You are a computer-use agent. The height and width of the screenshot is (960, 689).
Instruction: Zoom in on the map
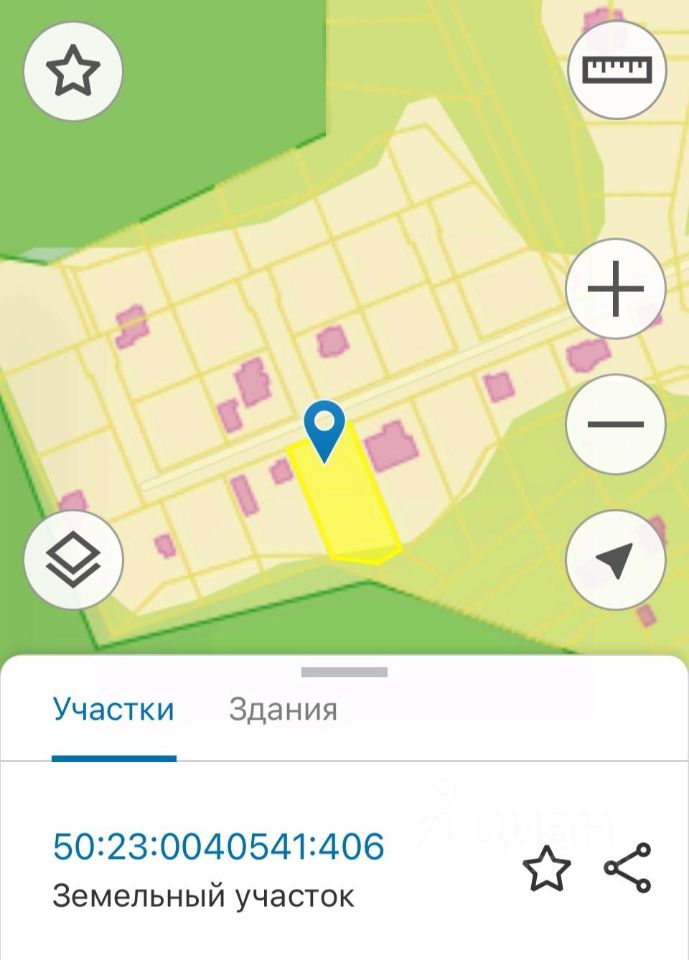(616, 291)
